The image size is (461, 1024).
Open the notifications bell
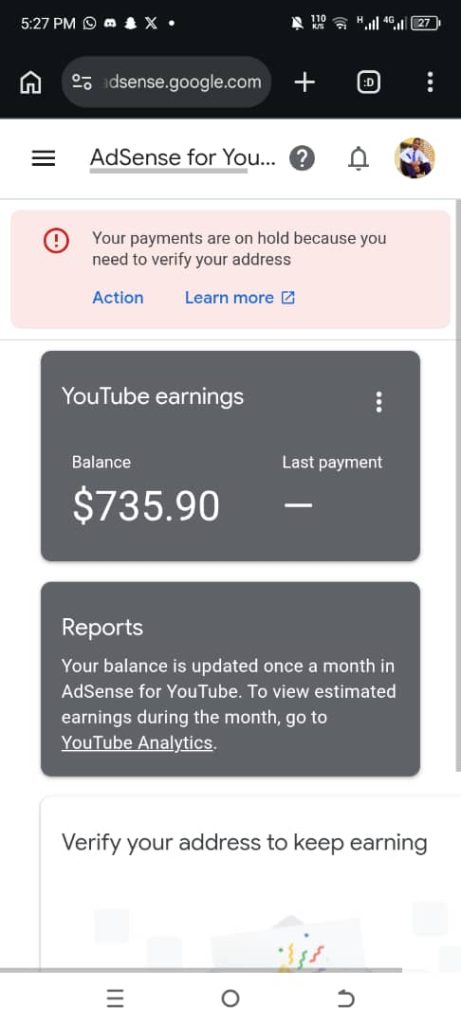click(x=358, y=158)
